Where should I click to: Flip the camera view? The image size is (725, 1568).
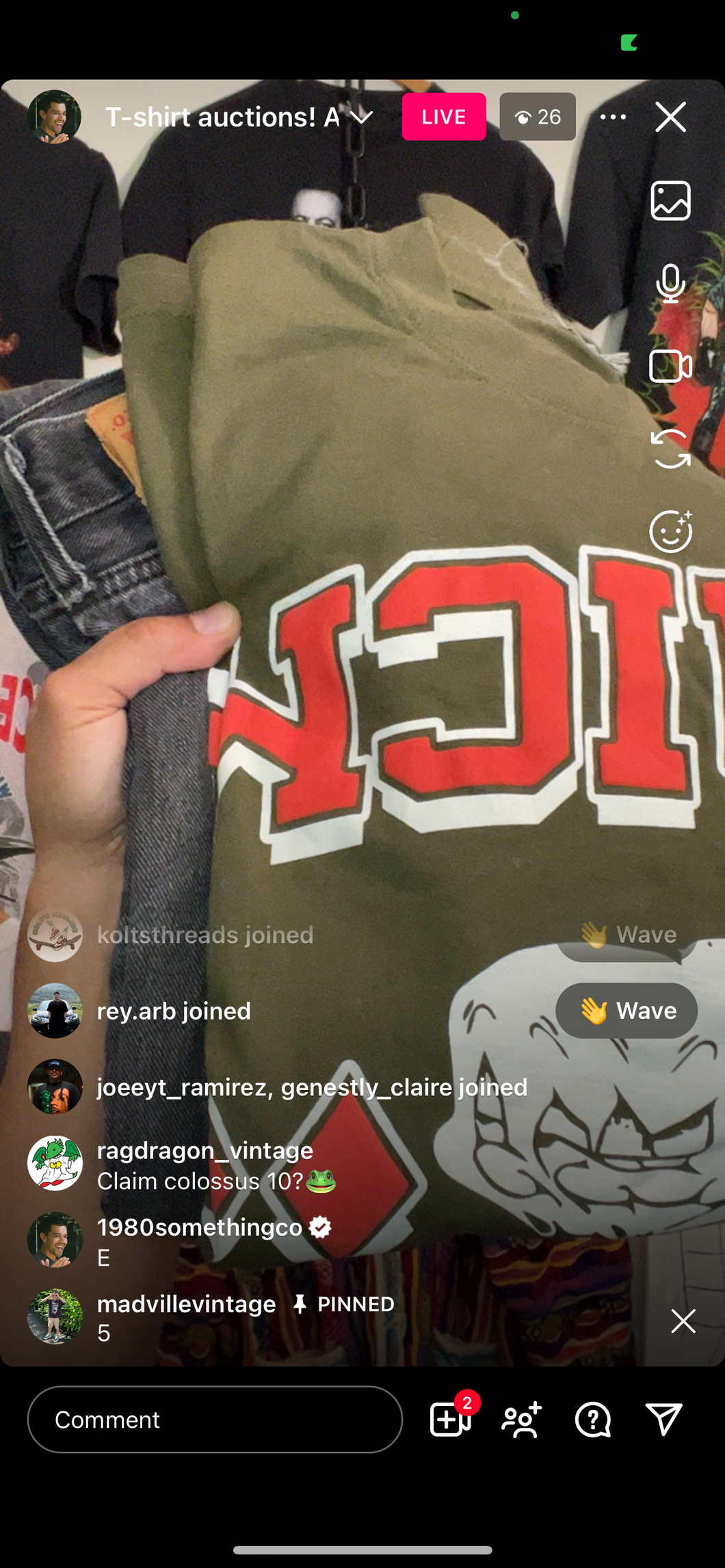click(x=670, y=449)
